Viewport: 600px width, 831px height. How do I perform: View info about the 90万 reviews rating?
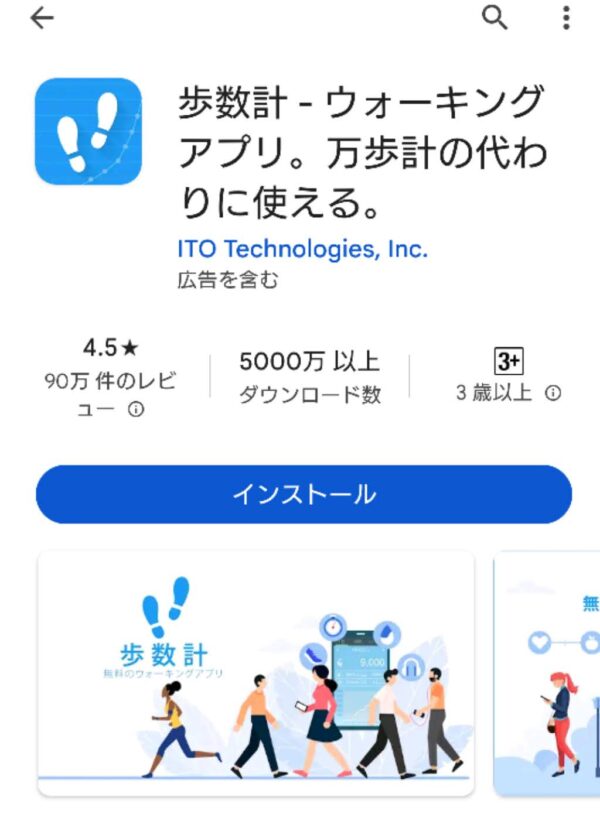(x=136, y=410)
